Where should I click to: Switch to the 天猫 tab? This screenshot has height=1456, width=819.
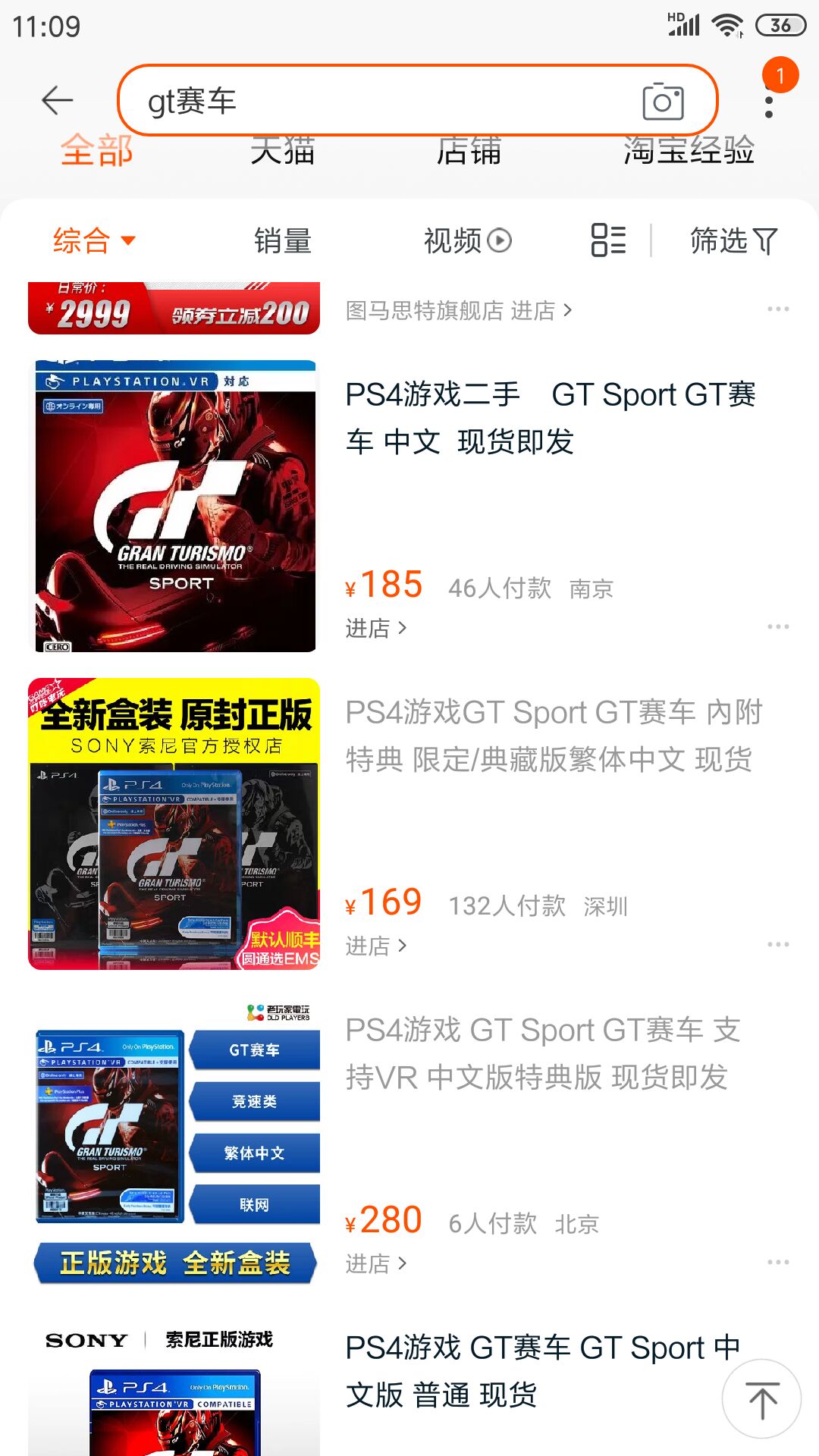[x=282, y=150]
